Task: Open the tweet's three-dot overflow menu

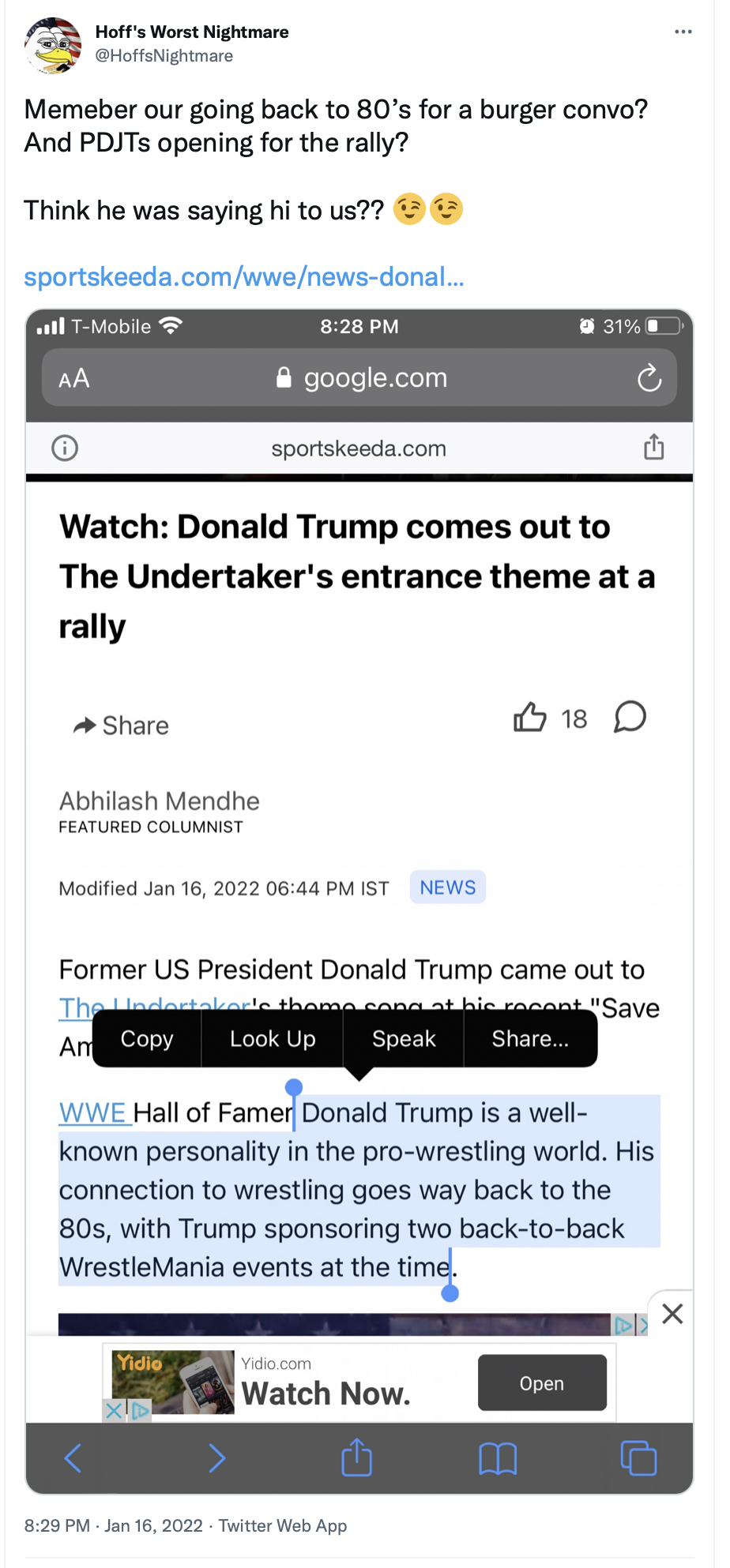Action: click(683, 32)
